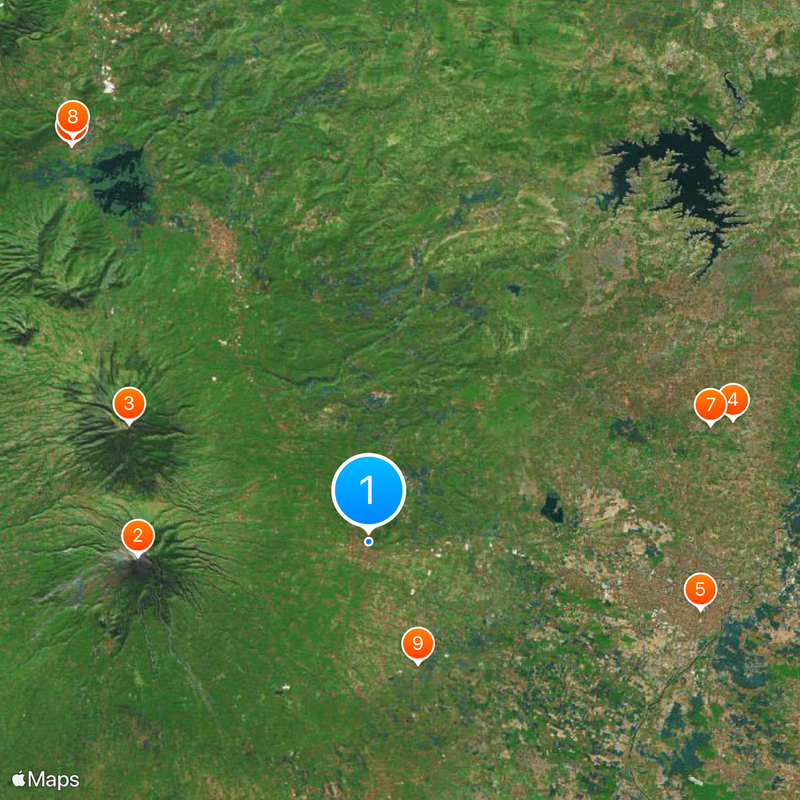Select the blue map pin numbered 1
The height and width of the screenshot is (800, 800).
pyautogui.click(x=368, y=491)
